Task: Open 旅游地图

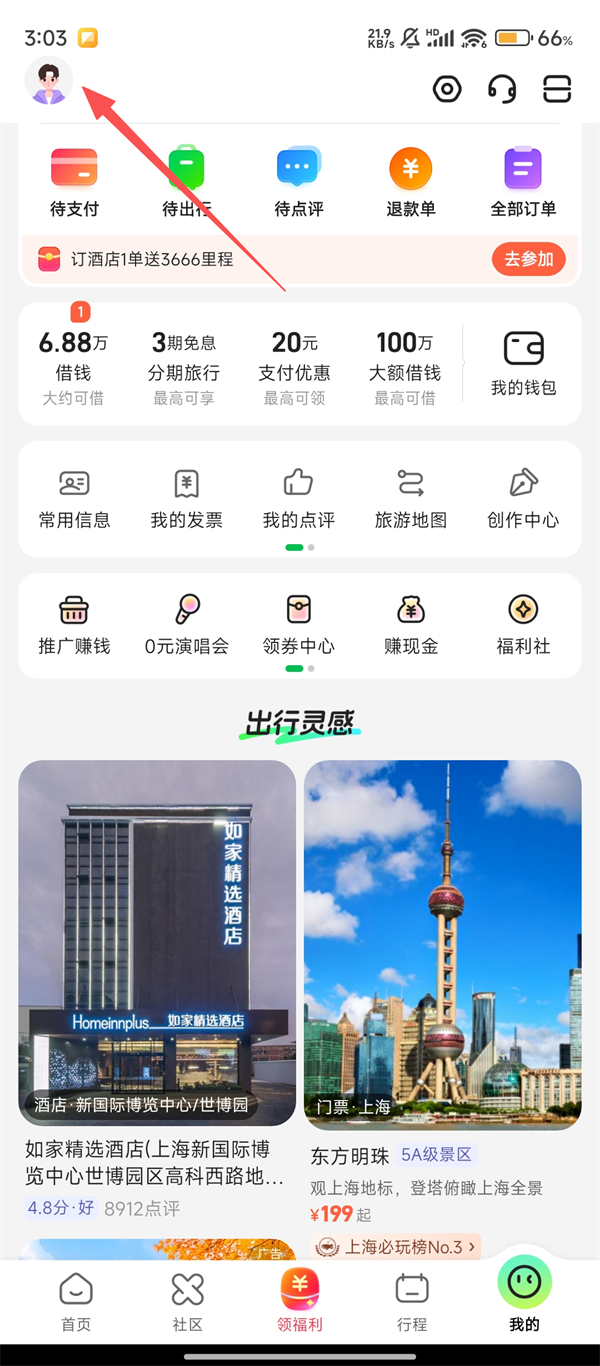Action: [x=410, y=498]
